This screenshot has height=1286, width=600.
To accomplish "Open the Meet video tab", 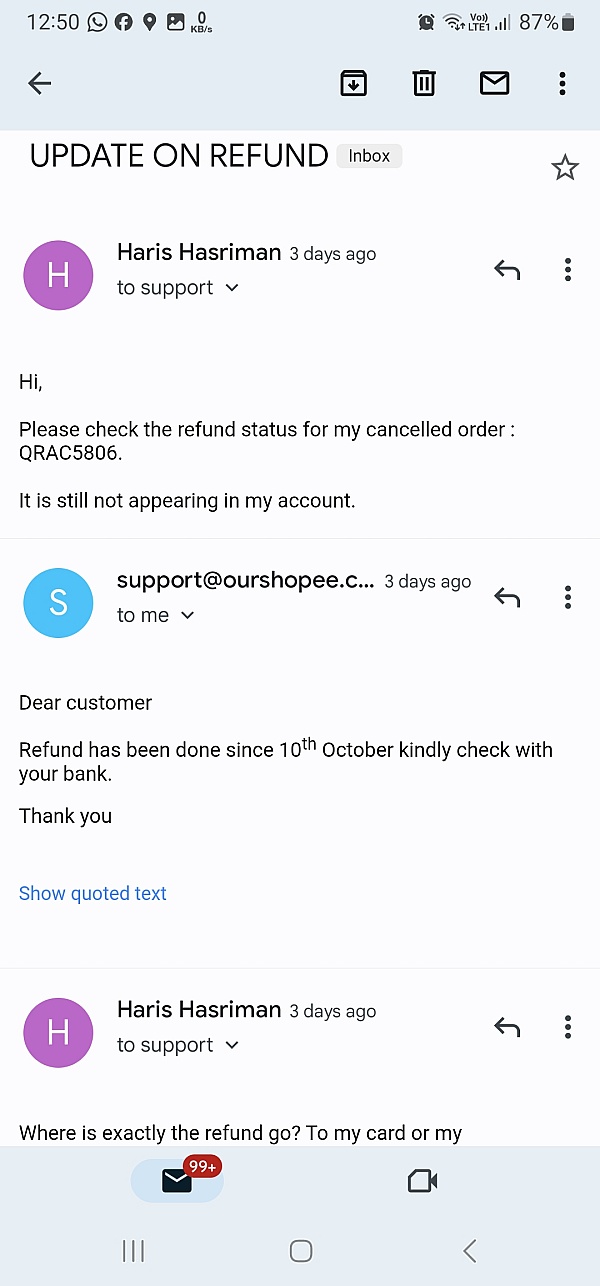I will (423, 1182).
